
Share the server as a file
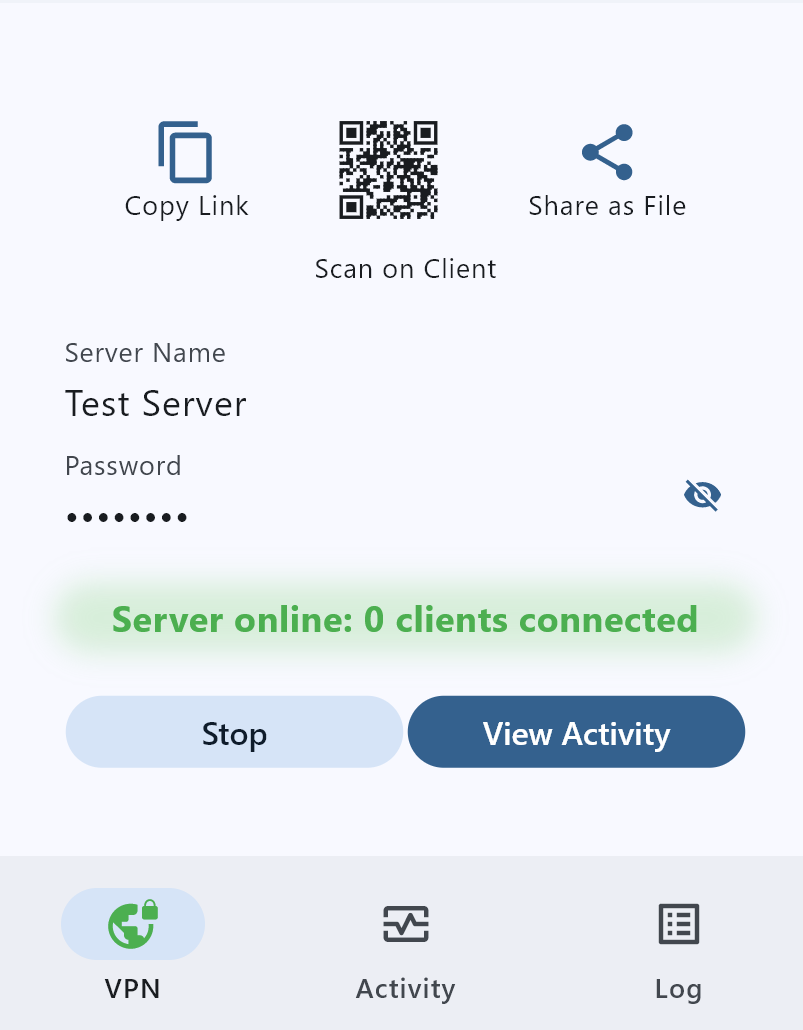607,169
